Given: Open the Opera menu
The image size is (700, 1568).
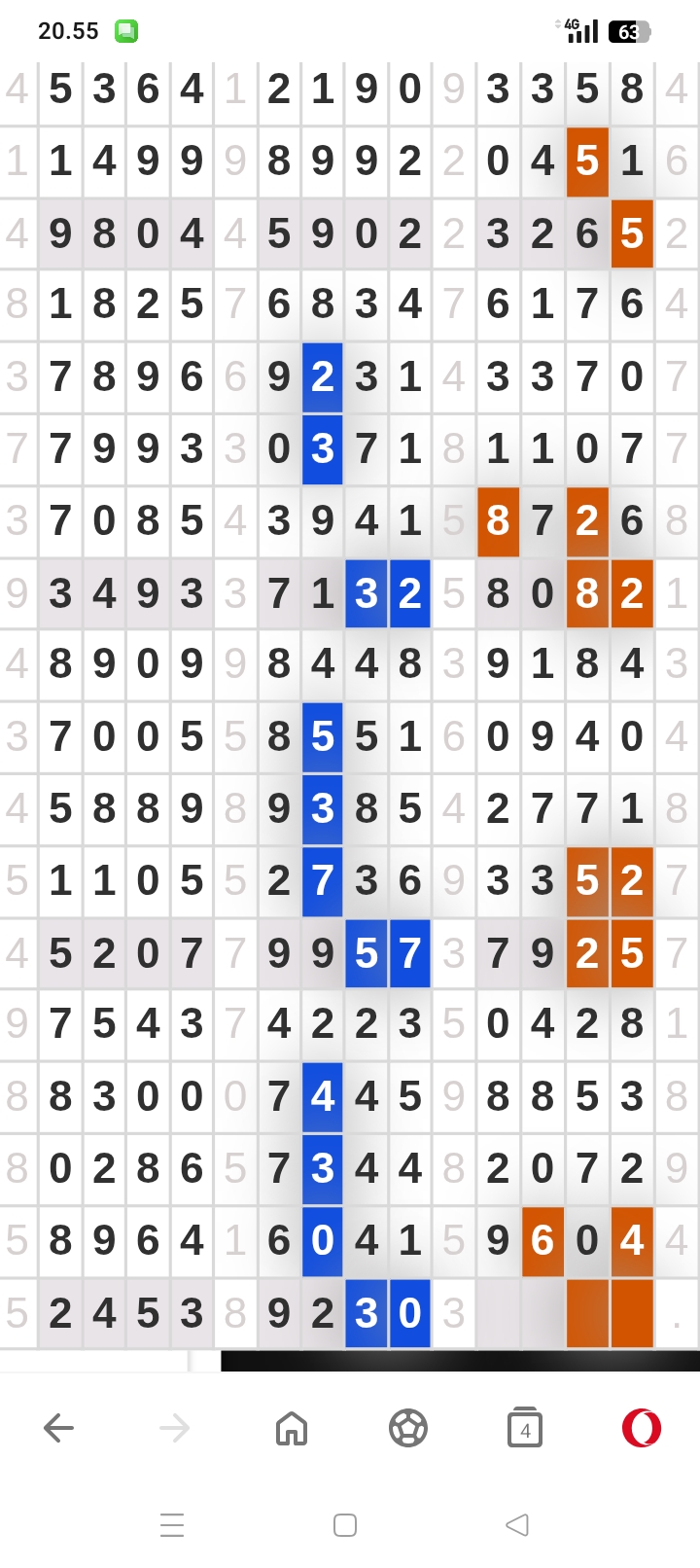Looking at the screenshot, I should [642, 1428].
